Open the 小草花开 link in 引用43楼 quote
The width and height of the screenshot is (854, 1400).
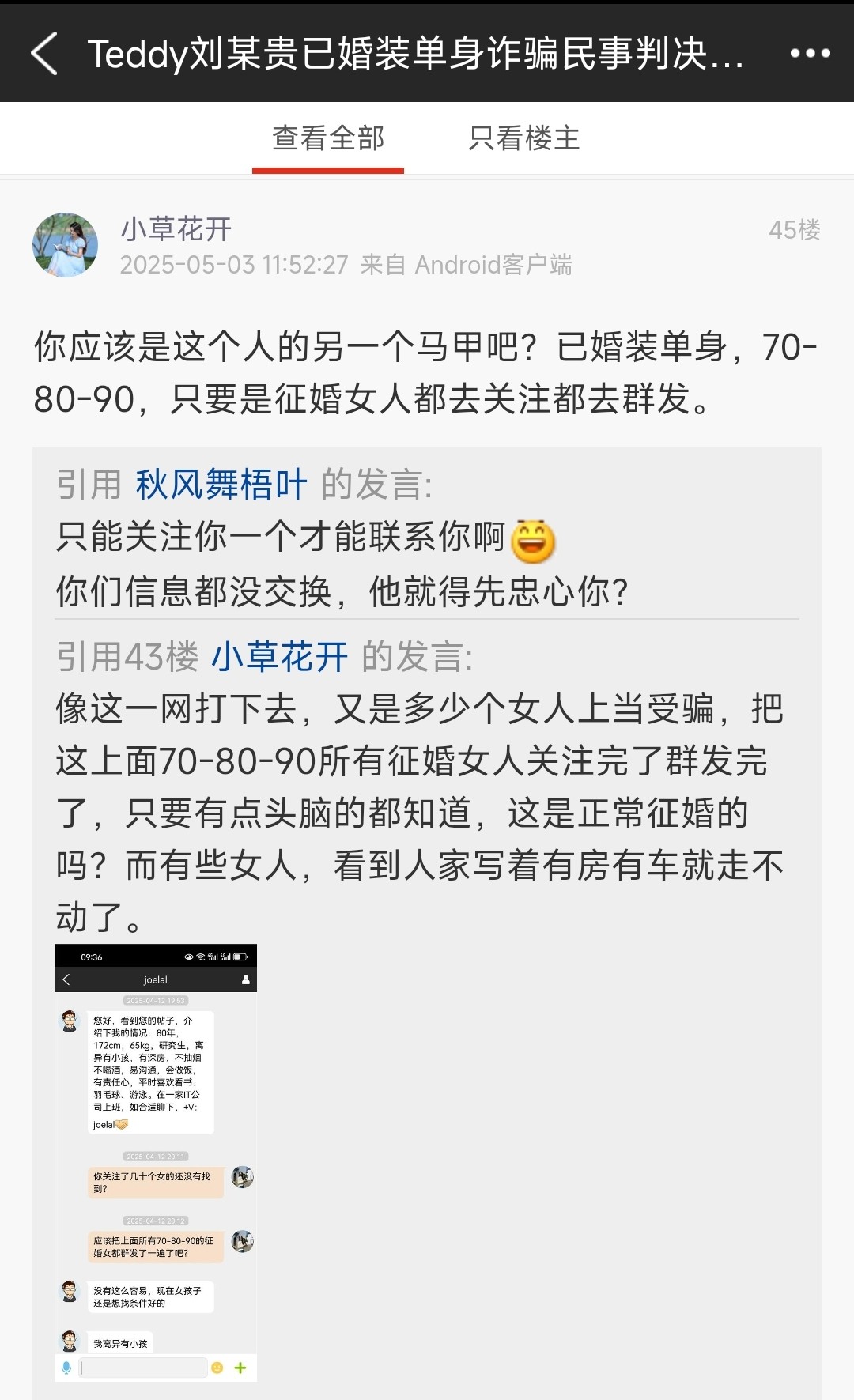[280, 657]
